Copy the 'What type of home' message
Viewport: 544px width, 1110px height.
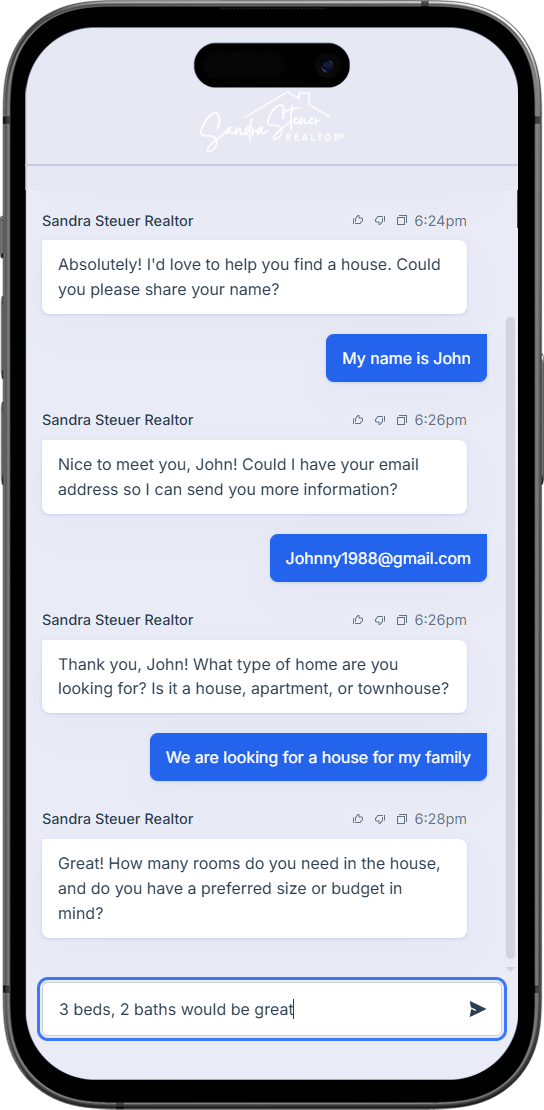pyautogui.click(x=402, y=619)
